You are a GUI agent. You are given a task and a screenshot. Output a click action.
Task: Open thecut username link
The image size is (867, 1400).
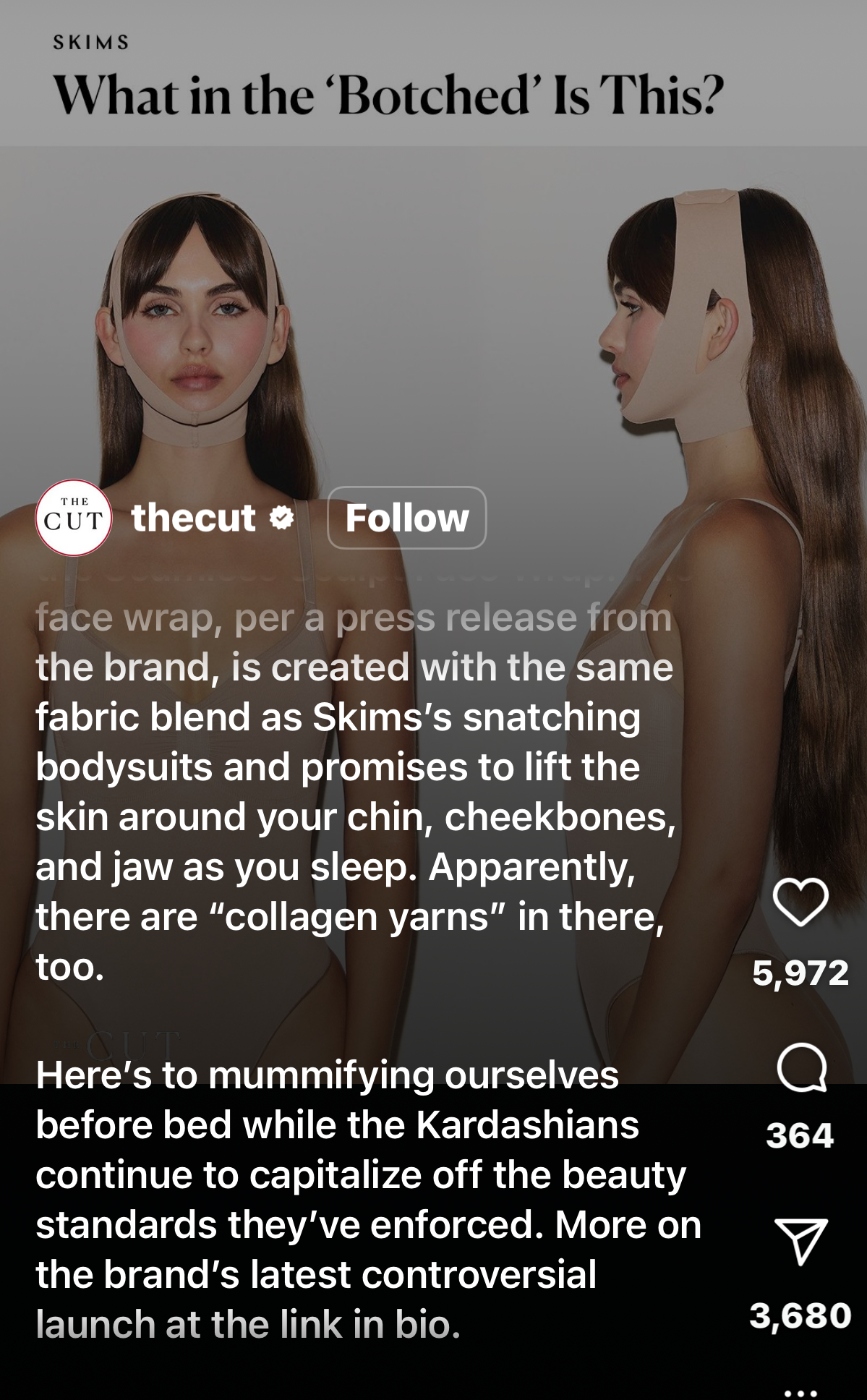click(193, 518)
